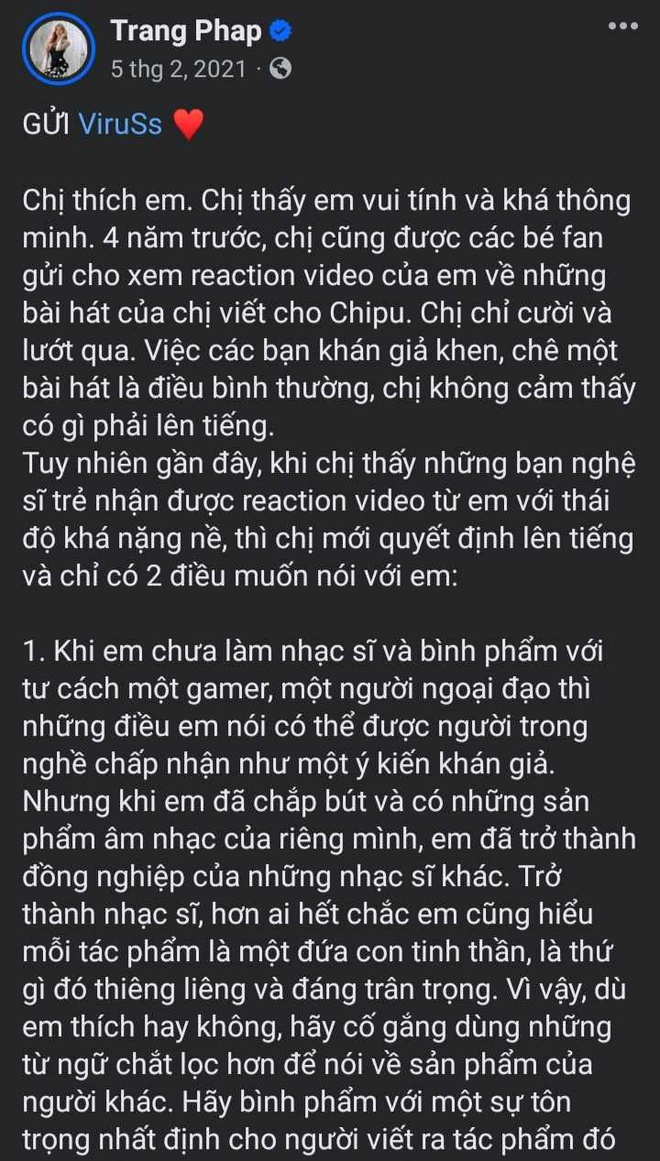Open the Trang Phap profile name link
This screenshot has width=660, height=1161.
click(x=185, y=30)
